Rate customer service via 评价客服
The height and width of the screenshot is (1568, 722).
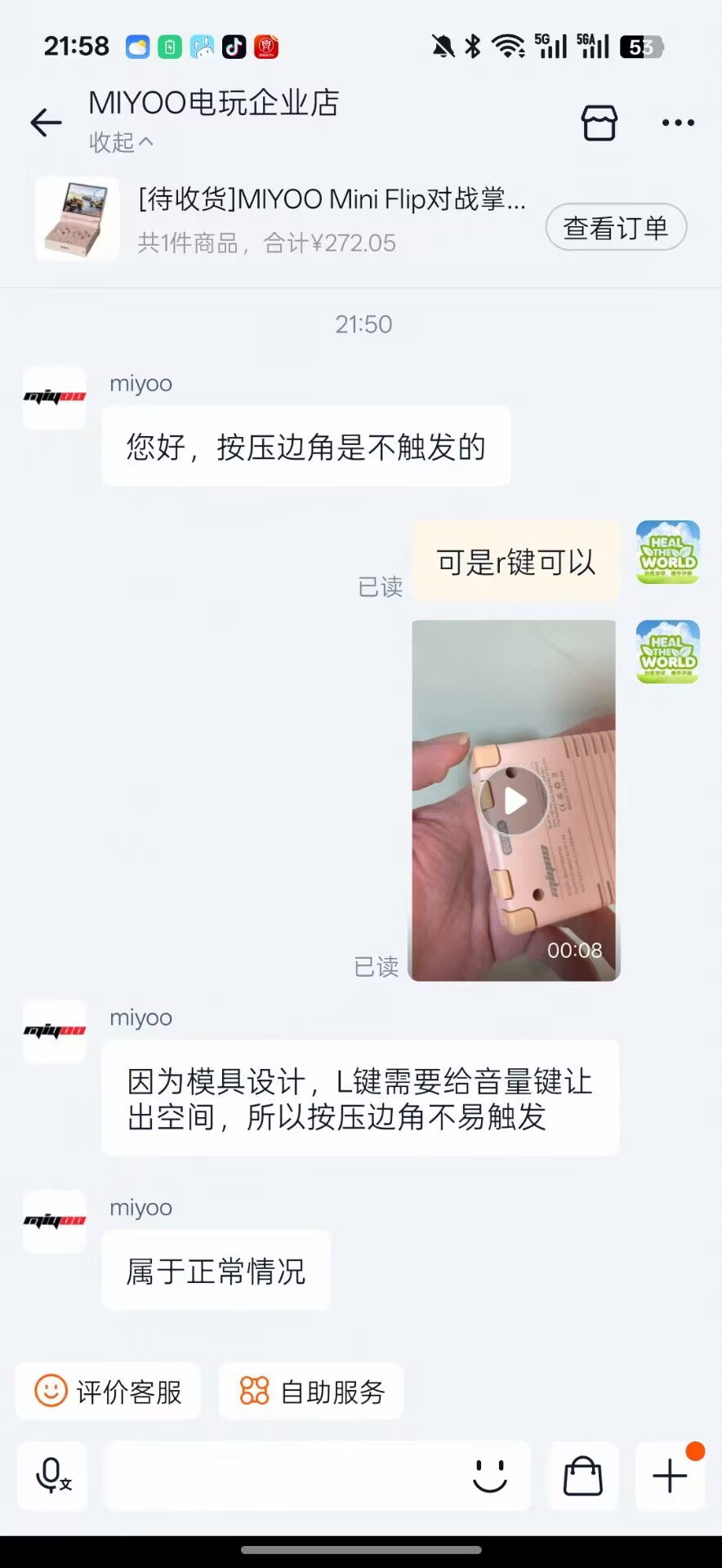(x=109, y=1391)
